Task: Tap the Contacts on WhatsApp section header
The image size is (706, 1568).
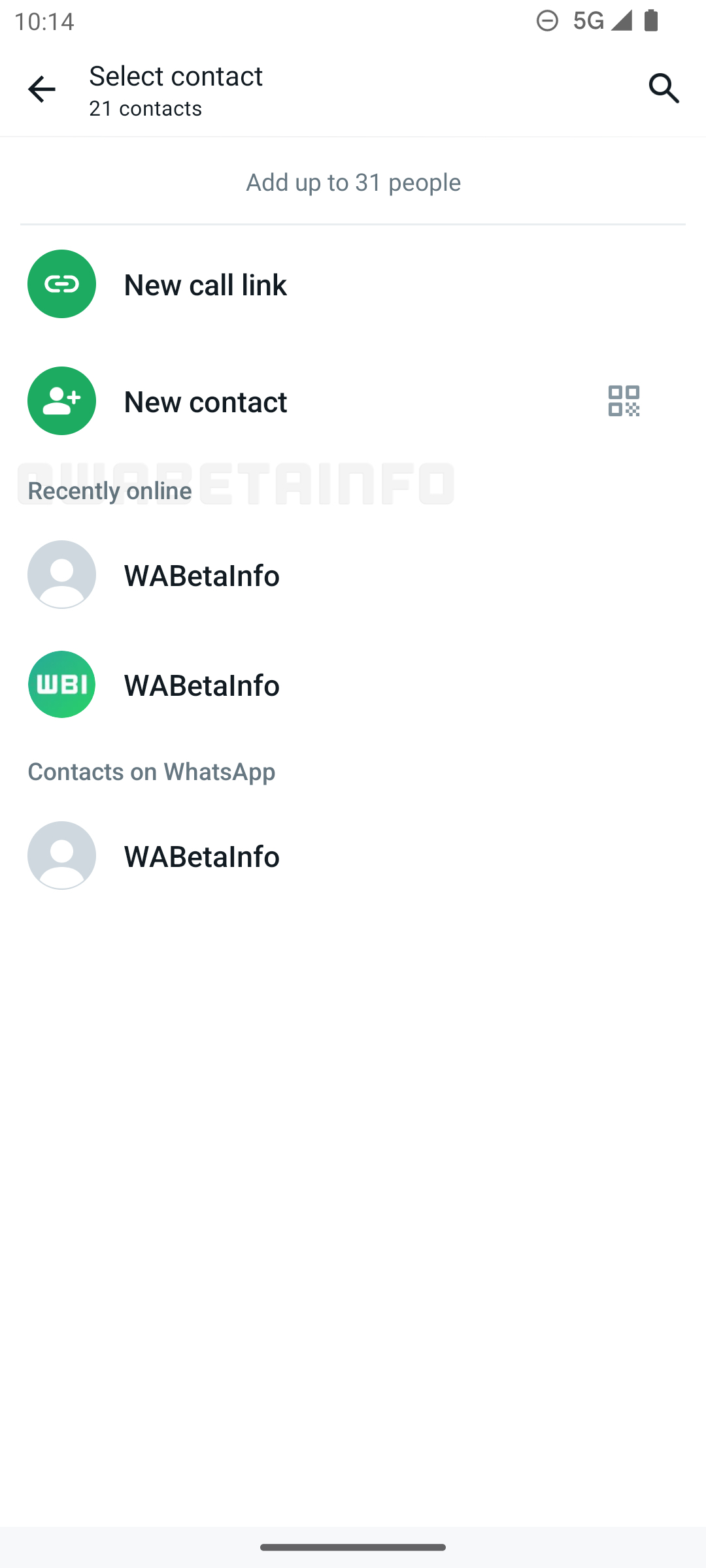Action: [151, 771]
